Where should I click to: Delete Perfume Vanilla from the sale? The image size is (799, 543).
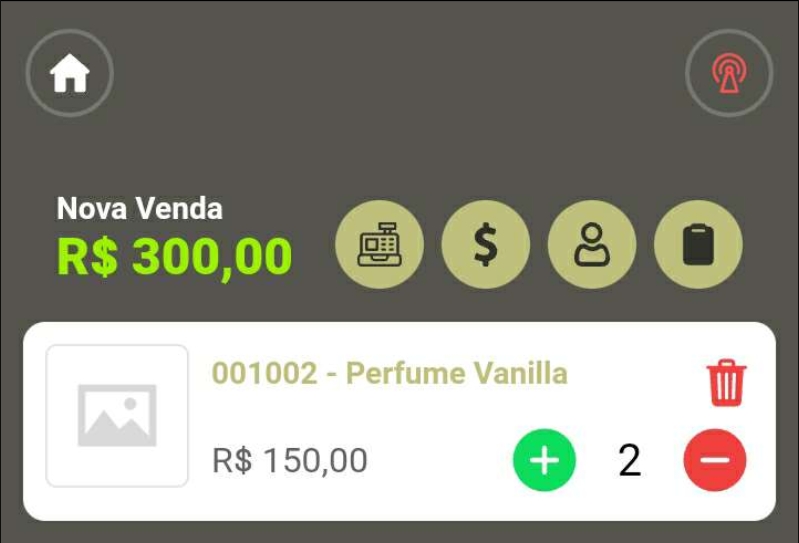[727, 383]
